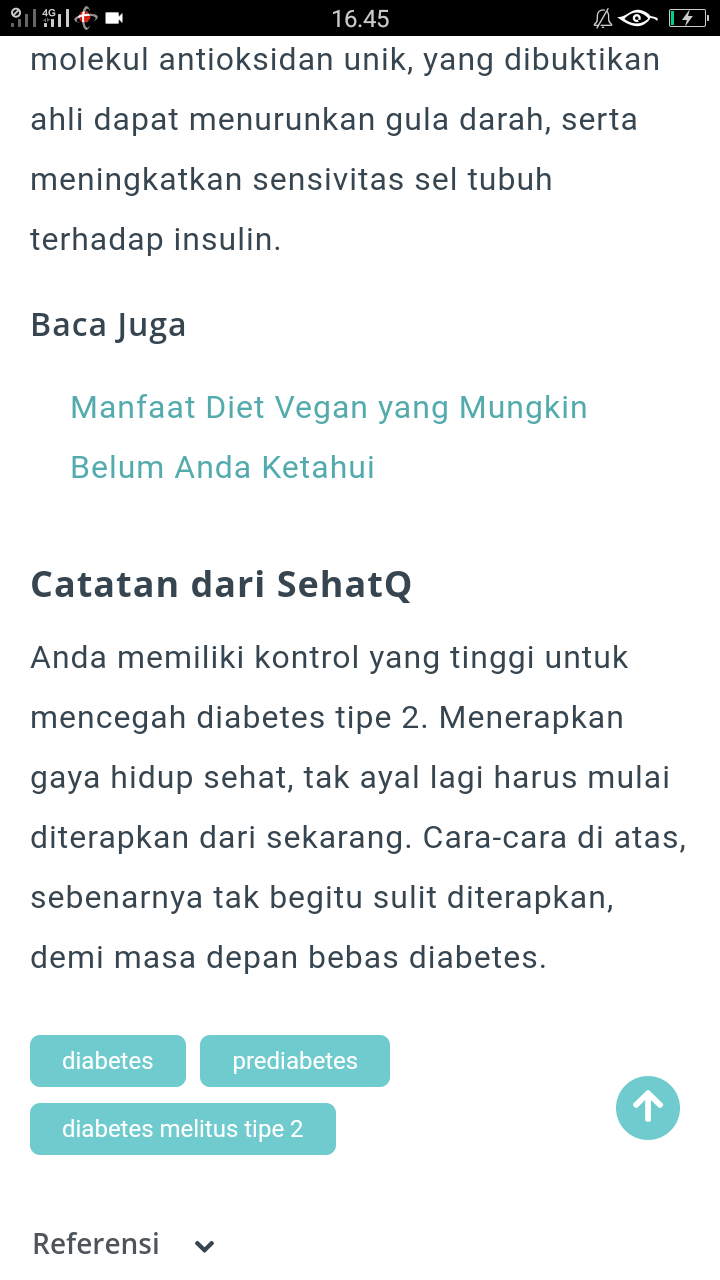Open the Manfaat Diet Vegan article link
The width and height of the screenshot is (720, 1280).
329,437
